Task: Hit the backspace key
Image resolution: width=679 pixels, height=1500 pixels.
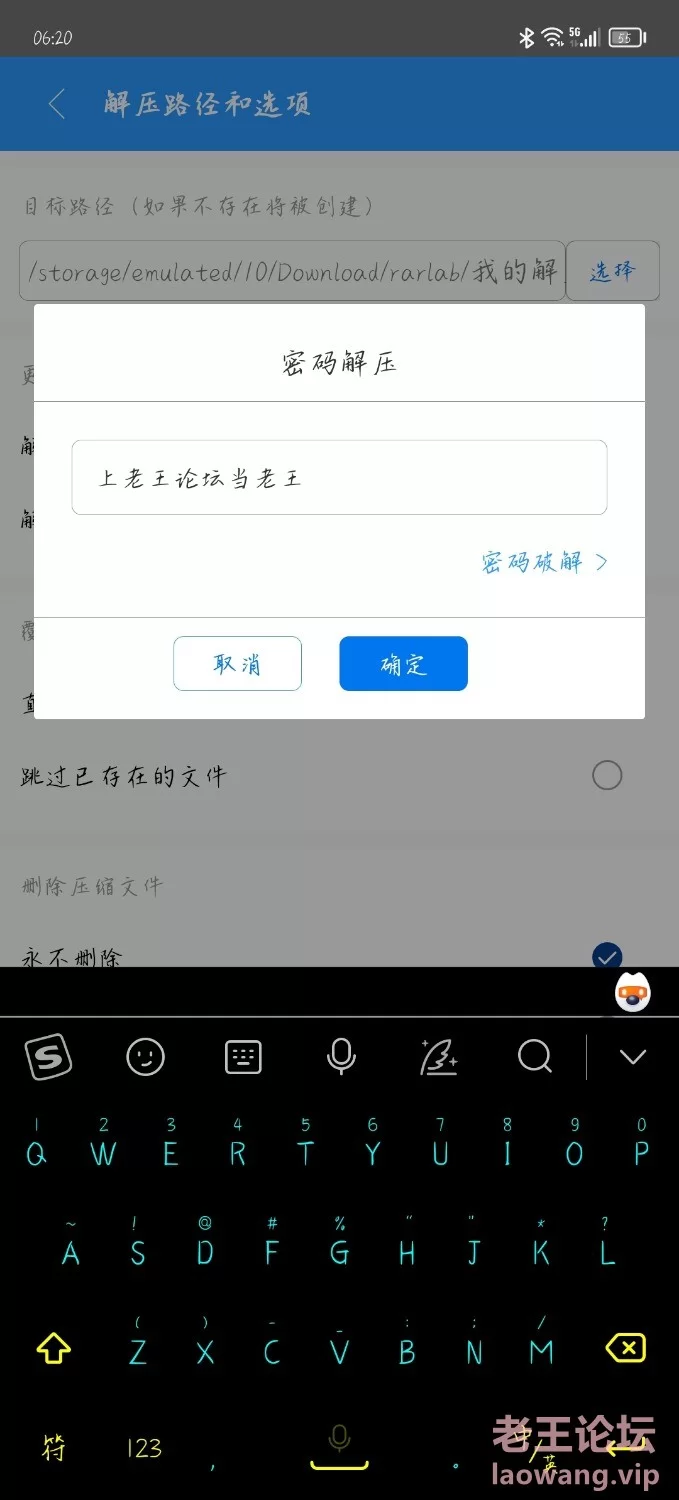Action: [626, 1350]
